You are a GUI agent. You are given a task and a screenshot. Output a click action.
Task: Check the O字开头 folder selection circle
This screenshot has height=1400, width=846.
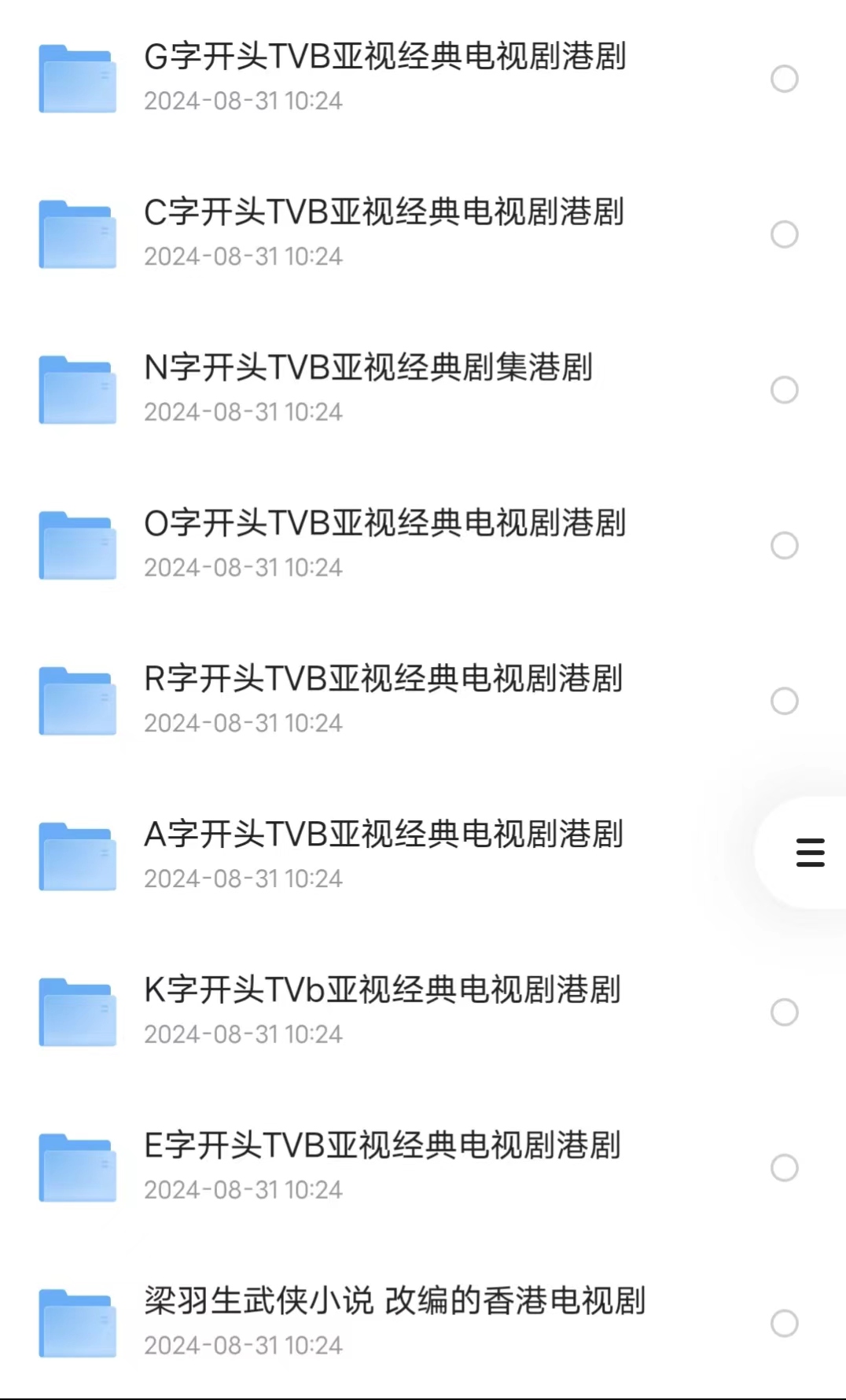pyautogui.click(x=784, y=545)
